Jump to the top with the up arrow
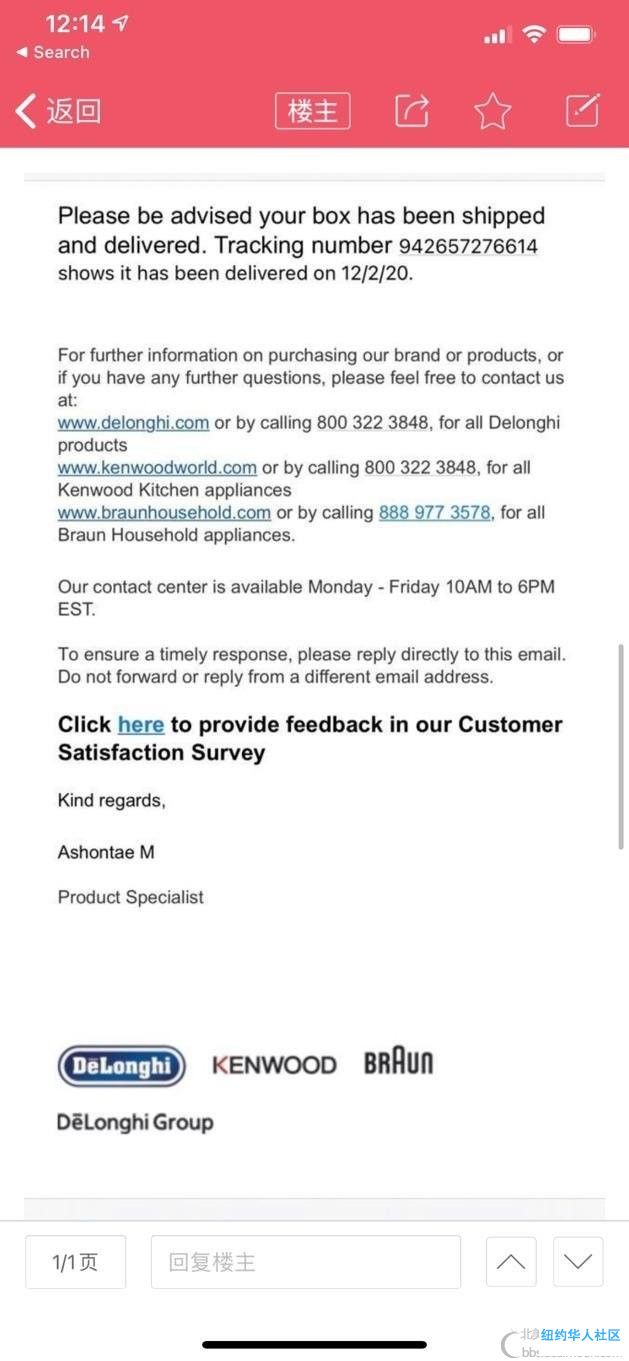The image size is (629, 1361). (x=511, y=1262)
